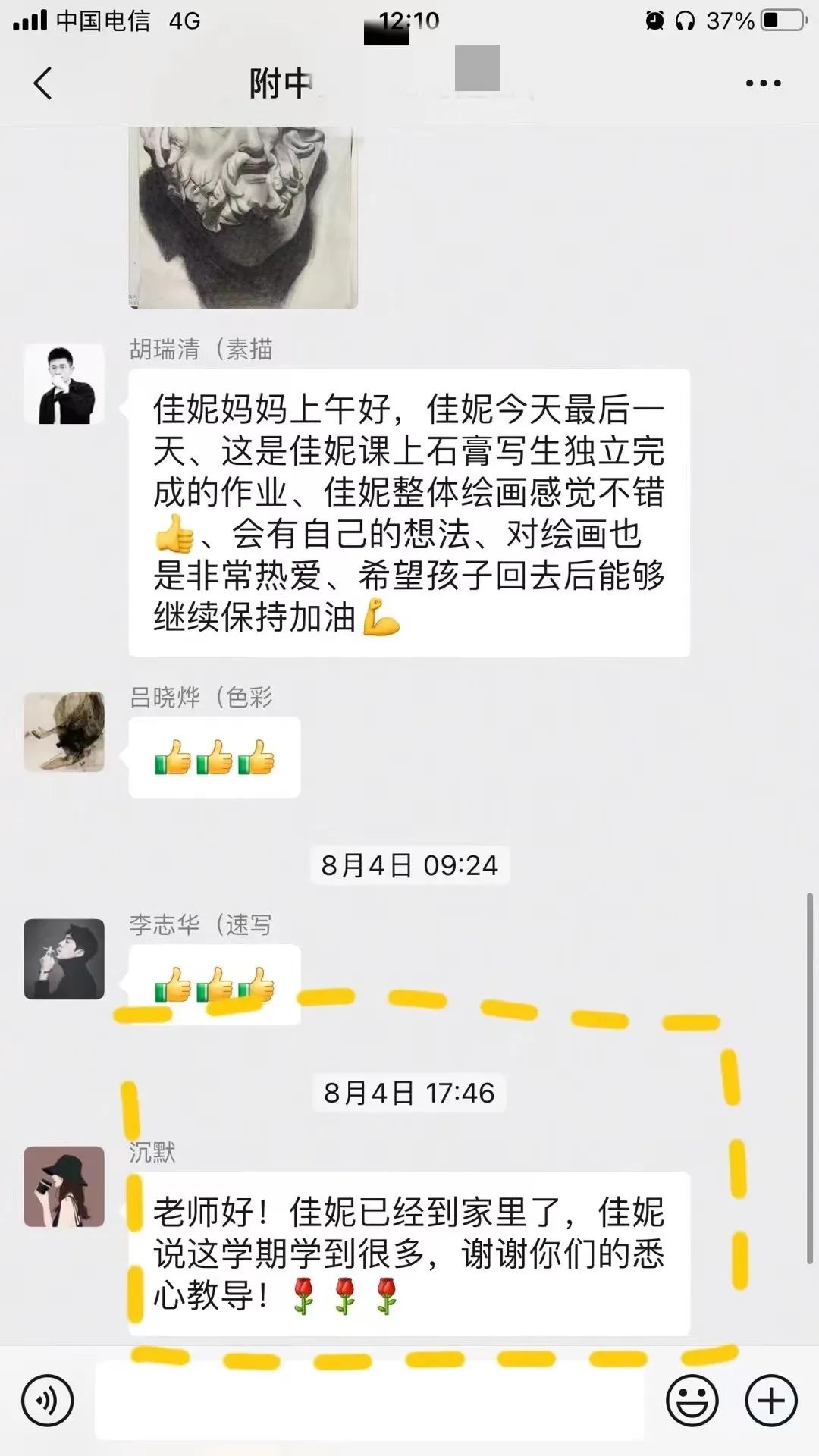This screenshot has width=819, height=1456.
Task: Open 沉默's profile avatar
Action: [x=64, y=1187]
